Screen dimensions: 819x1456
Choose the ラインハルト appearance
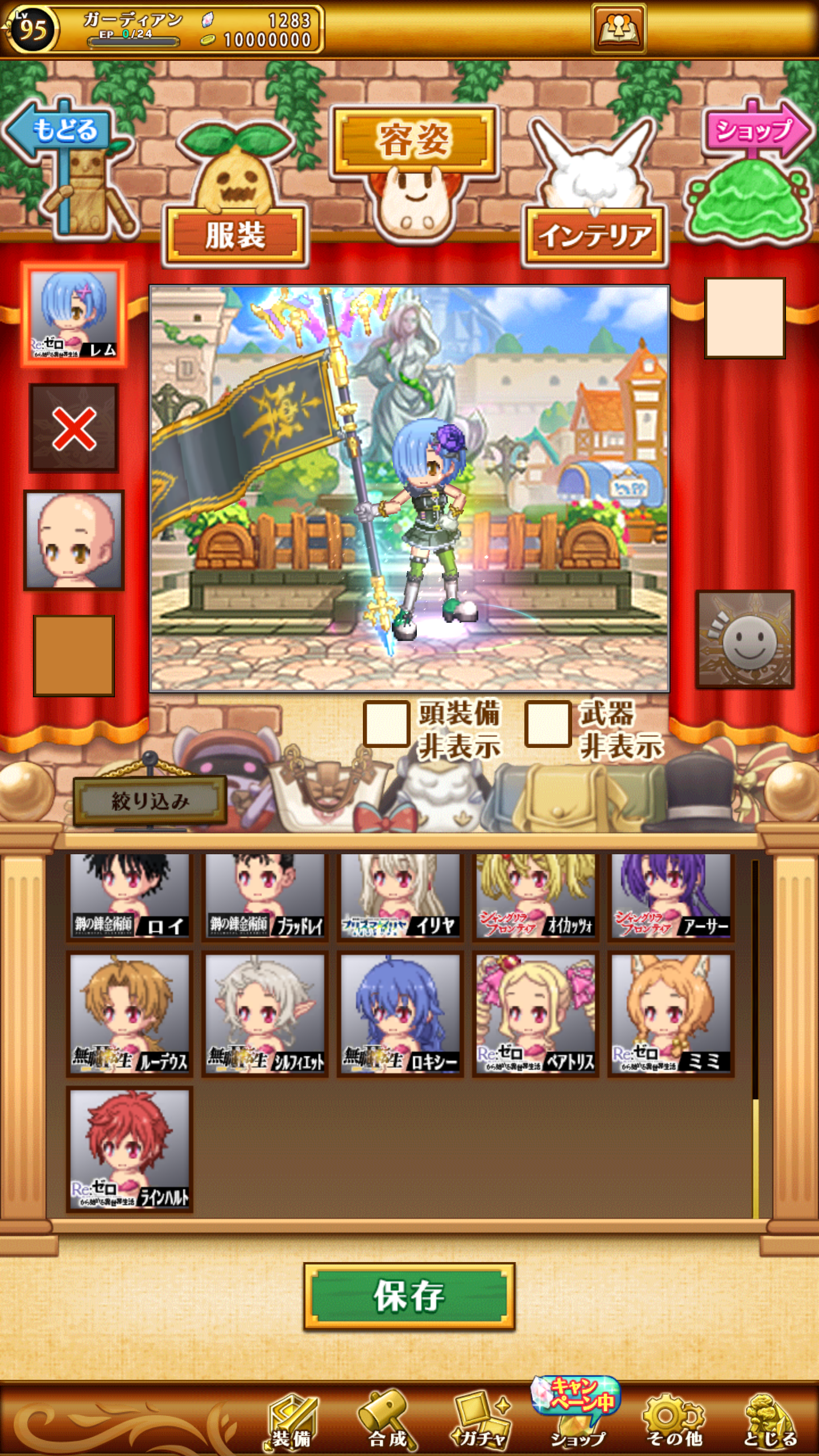130,1149
